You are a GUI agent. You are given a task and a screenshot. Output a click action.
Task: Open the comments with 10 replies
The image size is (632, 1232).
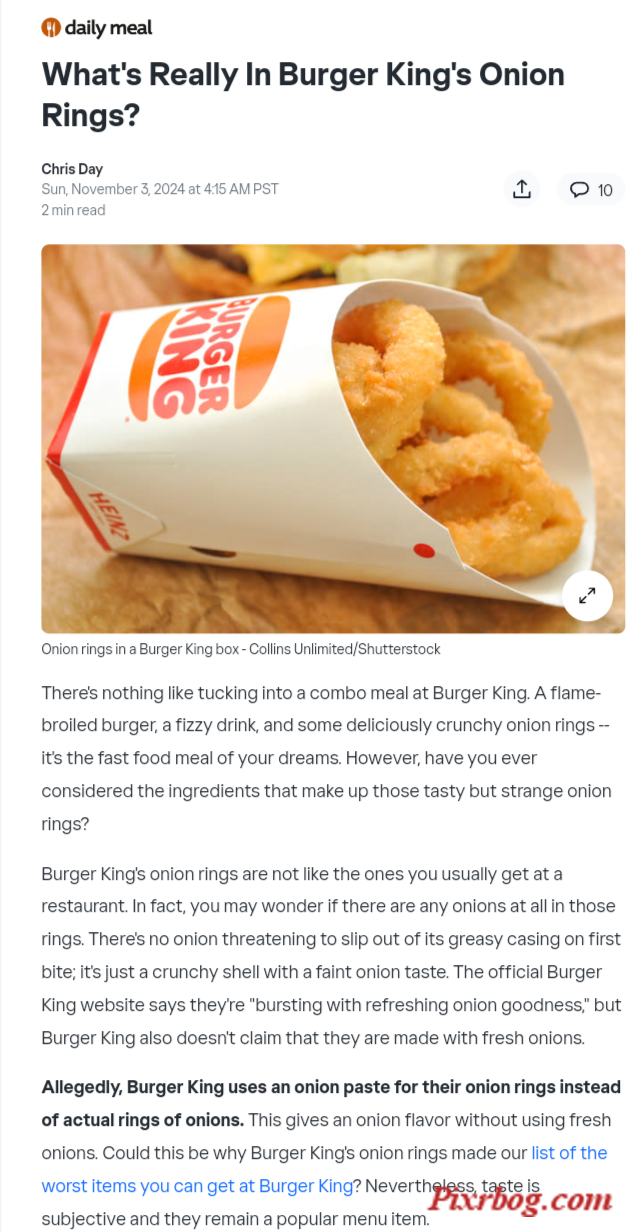pos(591,189)
